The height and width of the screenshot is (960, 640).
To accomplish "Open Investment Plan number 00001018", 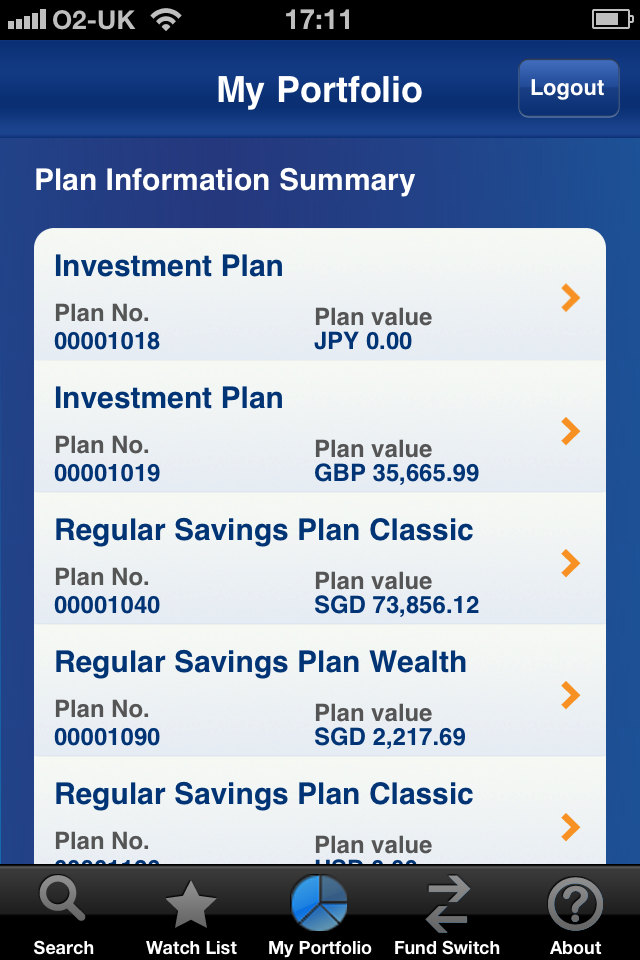I will coord(320,296).
